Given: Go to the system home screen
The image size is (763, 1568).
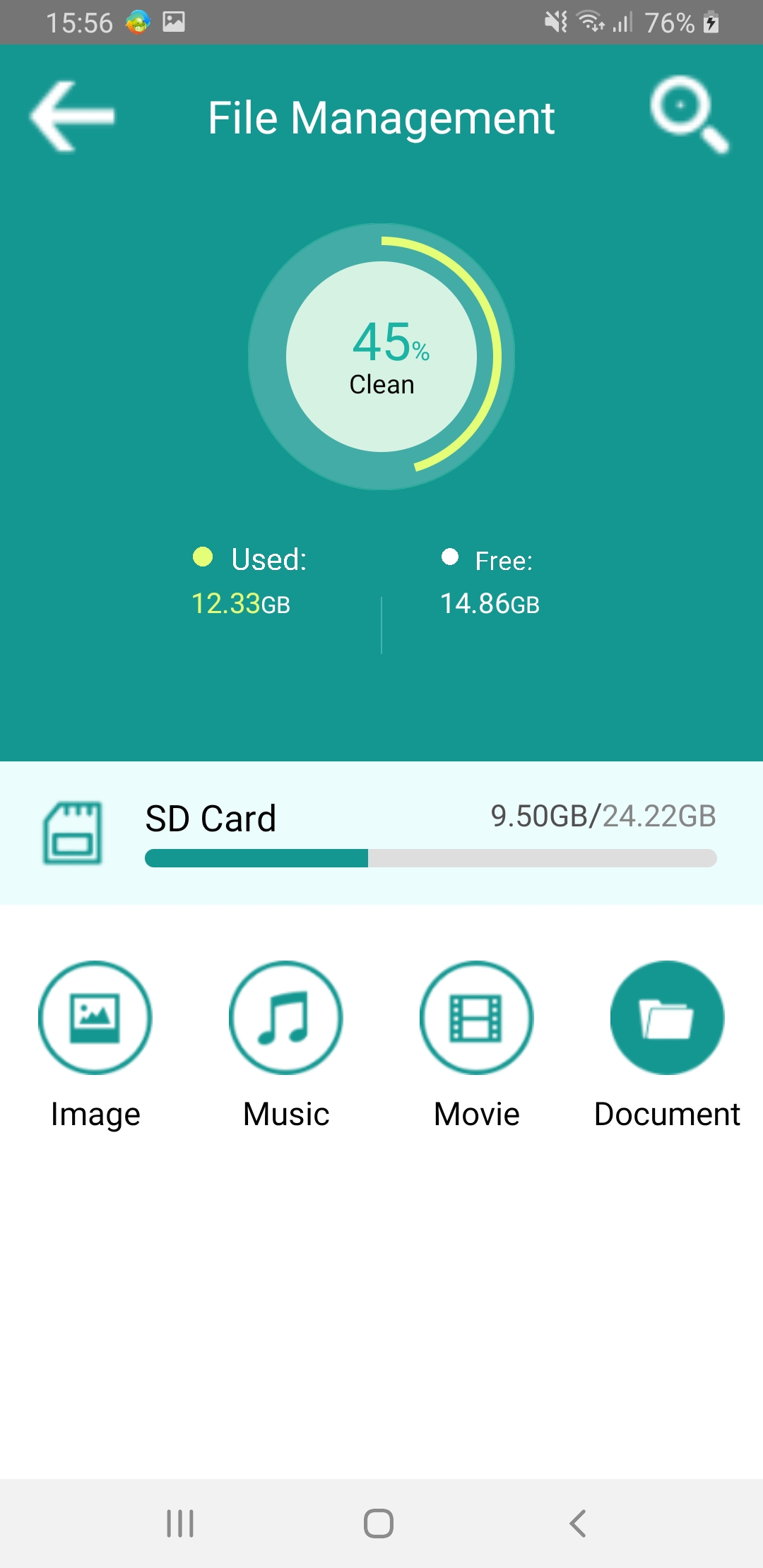Looking at the screenshot, I should coord(379,1524).
